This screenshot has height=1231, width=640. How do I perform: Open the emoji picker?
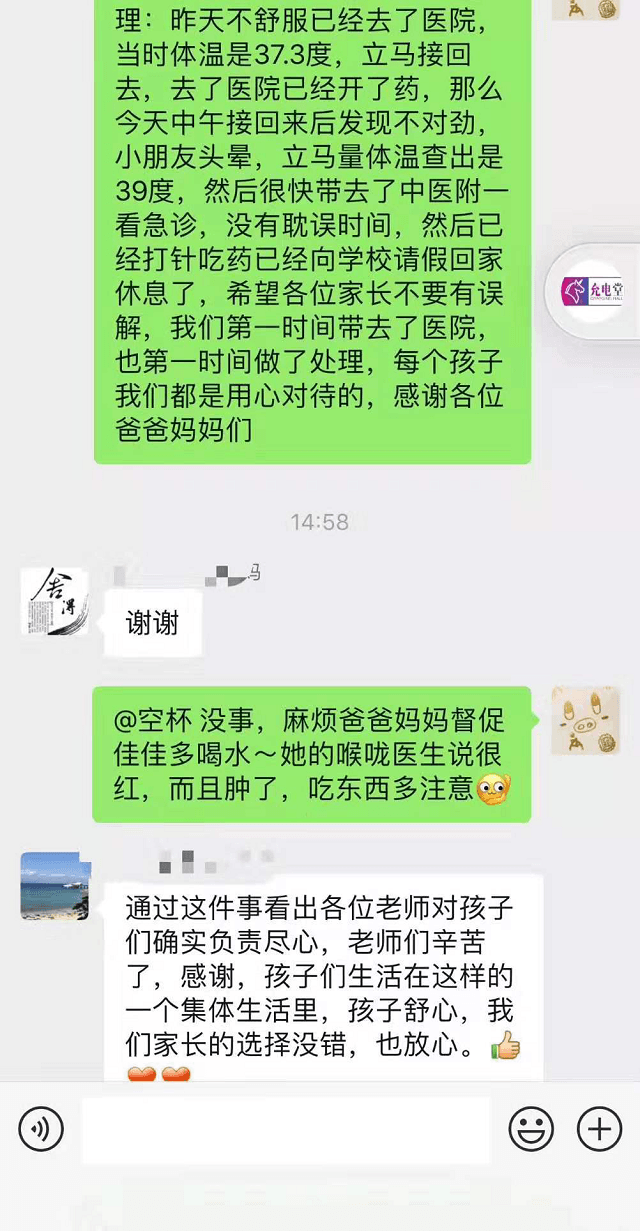(x=531, y=1130)
